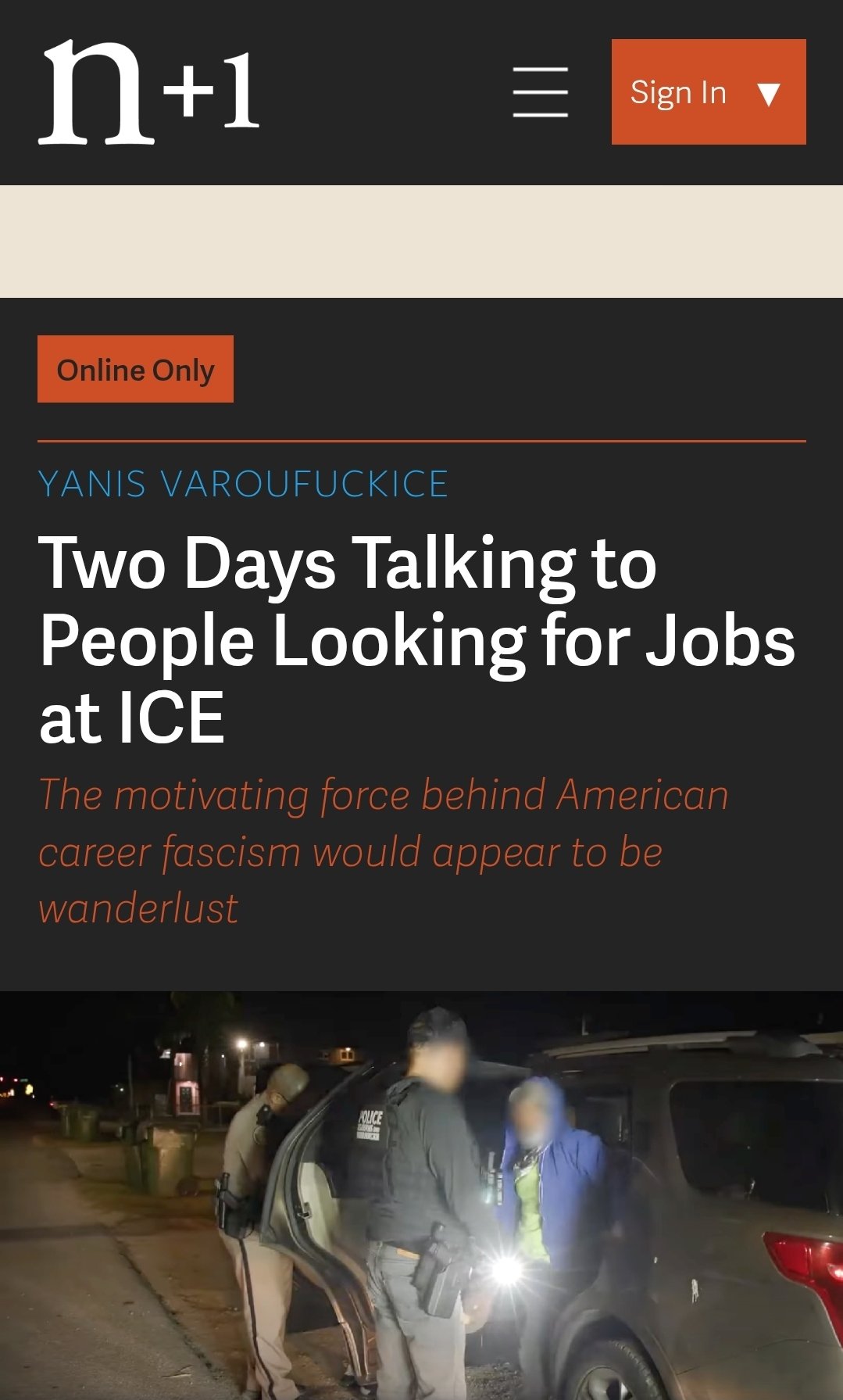Open the Online Only section tag
843x1400 pixels.
[135, 370]
